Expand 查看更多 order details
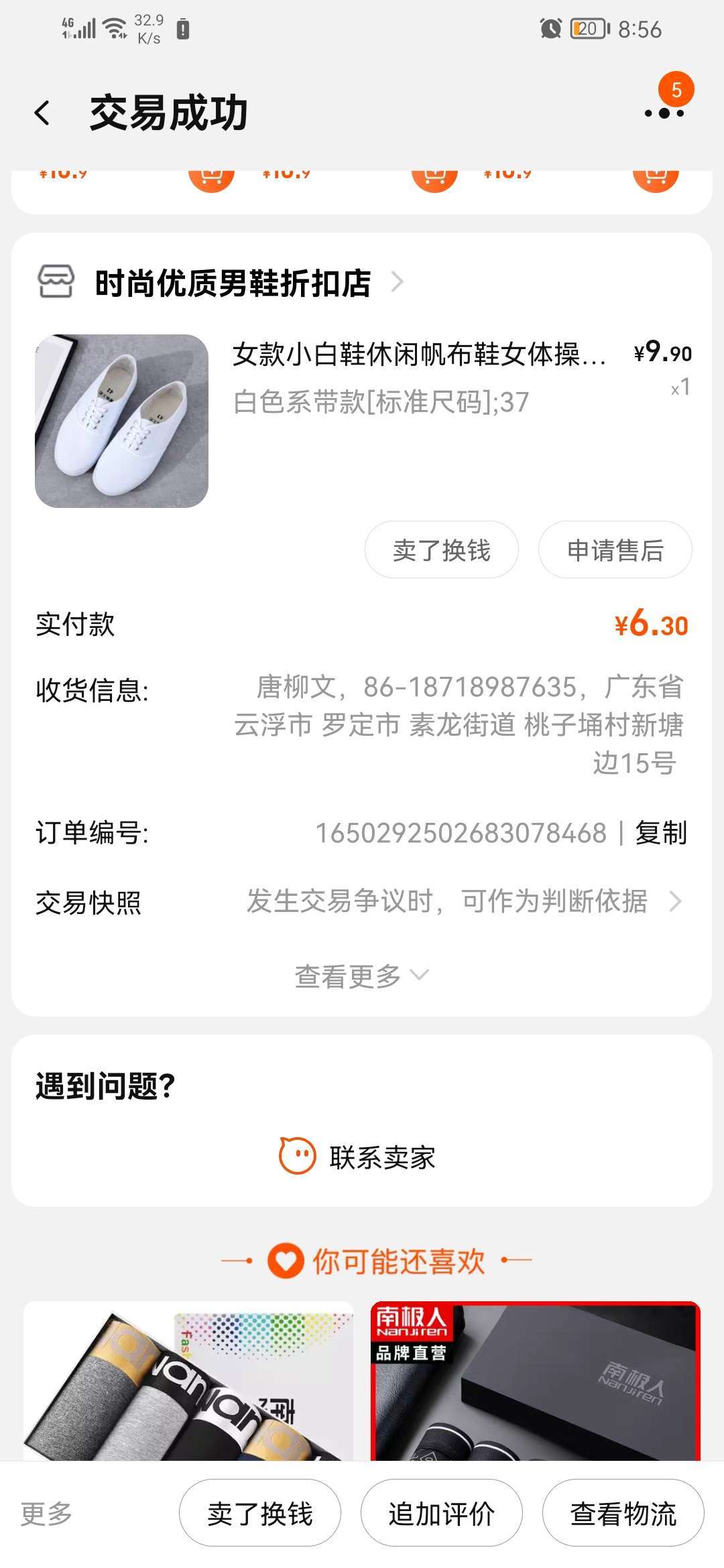Screen dimensions: 724x1568 [x=361, y=976]
